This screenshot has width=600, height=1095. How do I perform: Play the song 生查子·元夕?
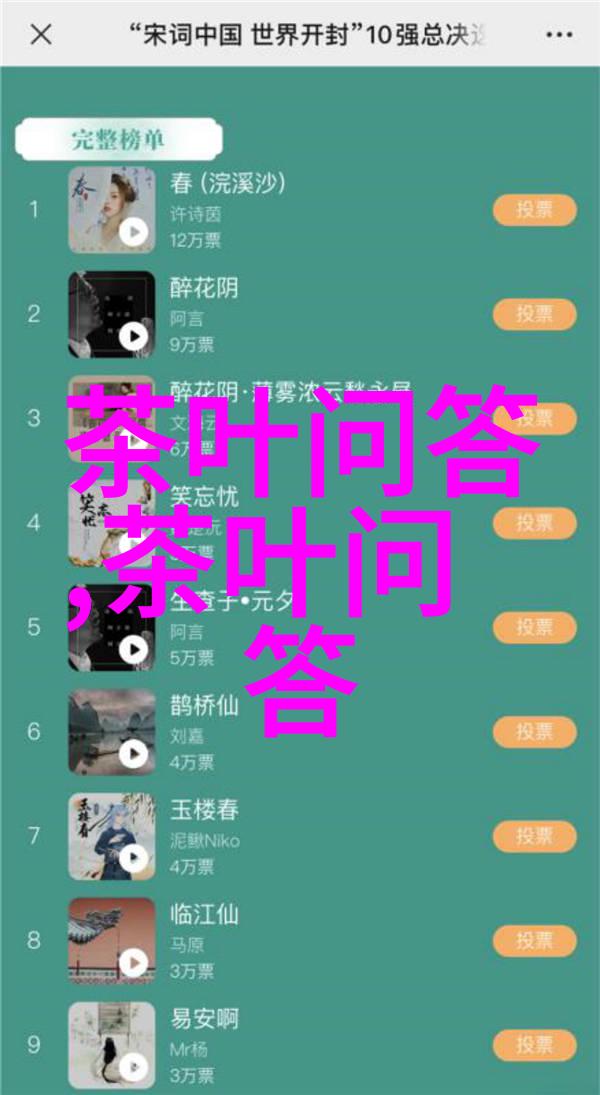133,650
